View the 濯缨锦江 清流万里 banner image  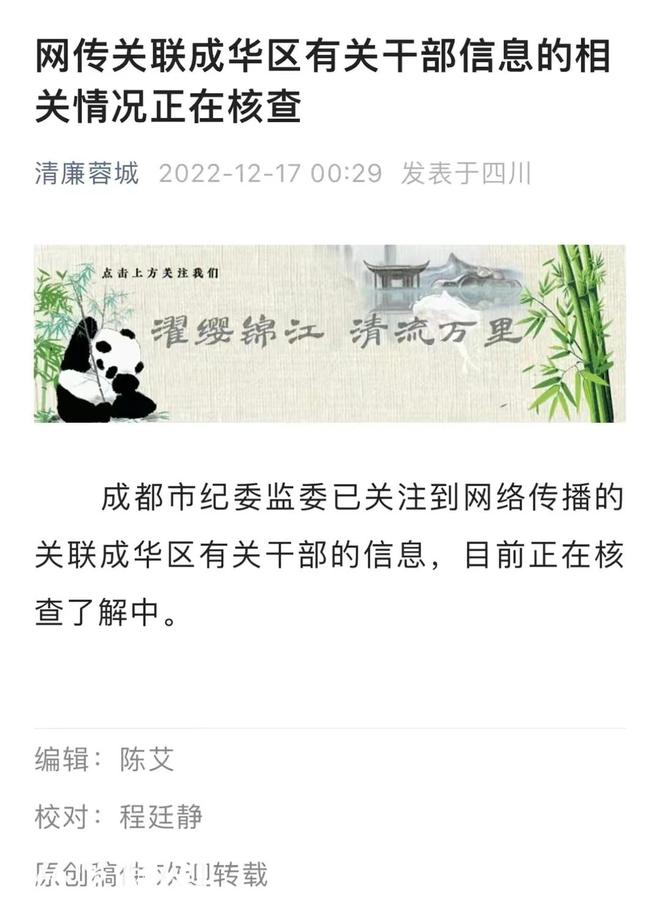(329, 333)
